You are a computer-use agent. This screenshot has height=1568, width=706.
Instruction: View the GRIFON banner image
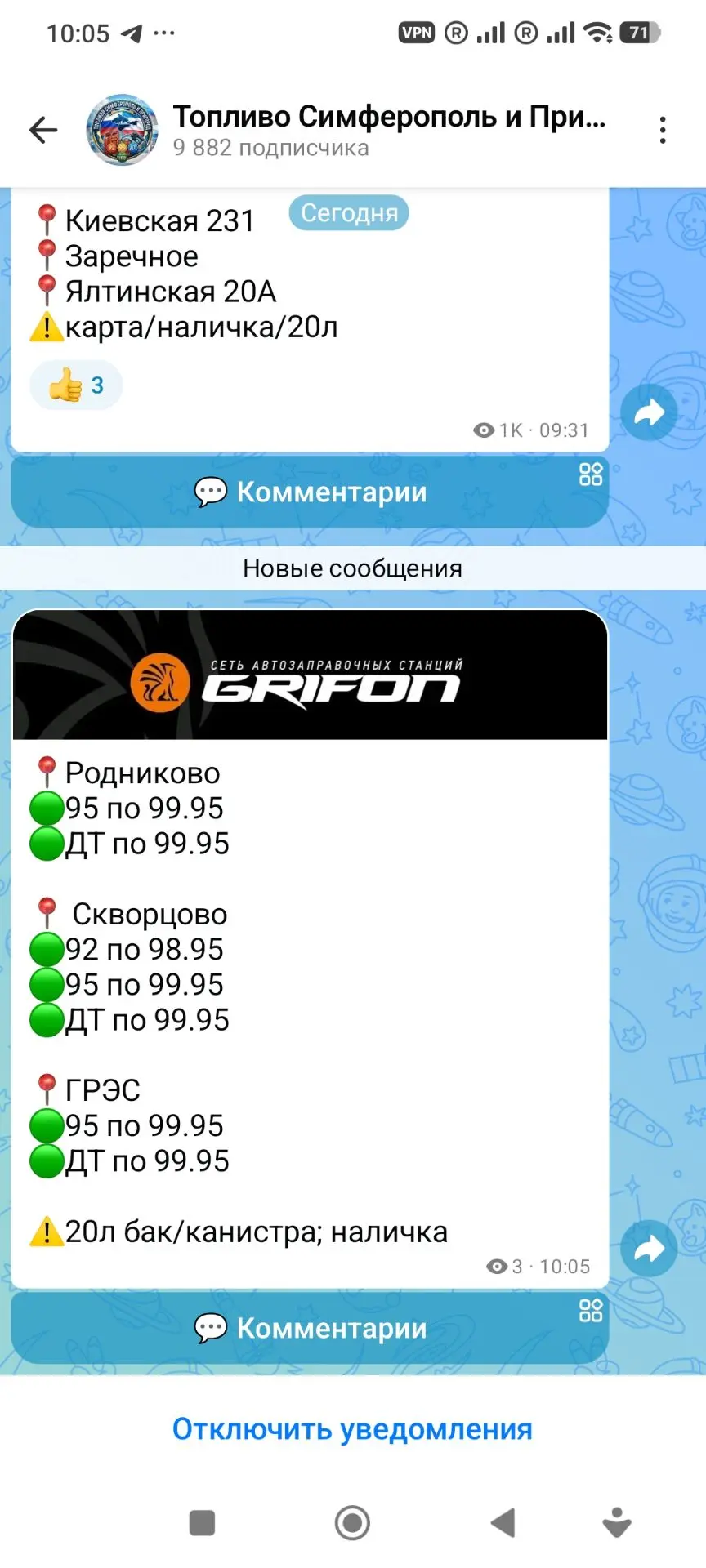tap(311, 675)
